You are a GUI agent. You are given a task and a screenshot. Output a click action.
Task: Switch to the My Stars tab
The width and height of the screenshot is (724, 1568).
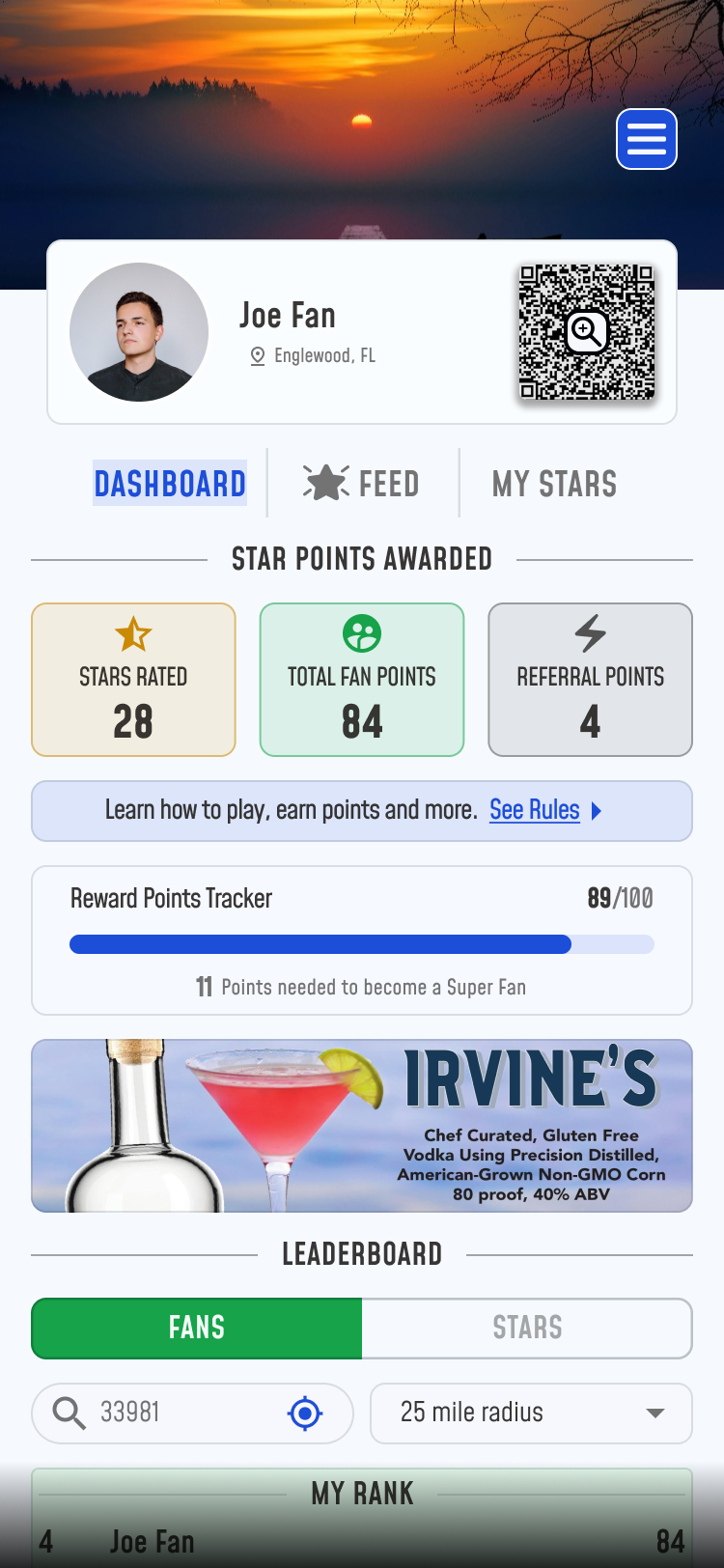click(554, 484)
